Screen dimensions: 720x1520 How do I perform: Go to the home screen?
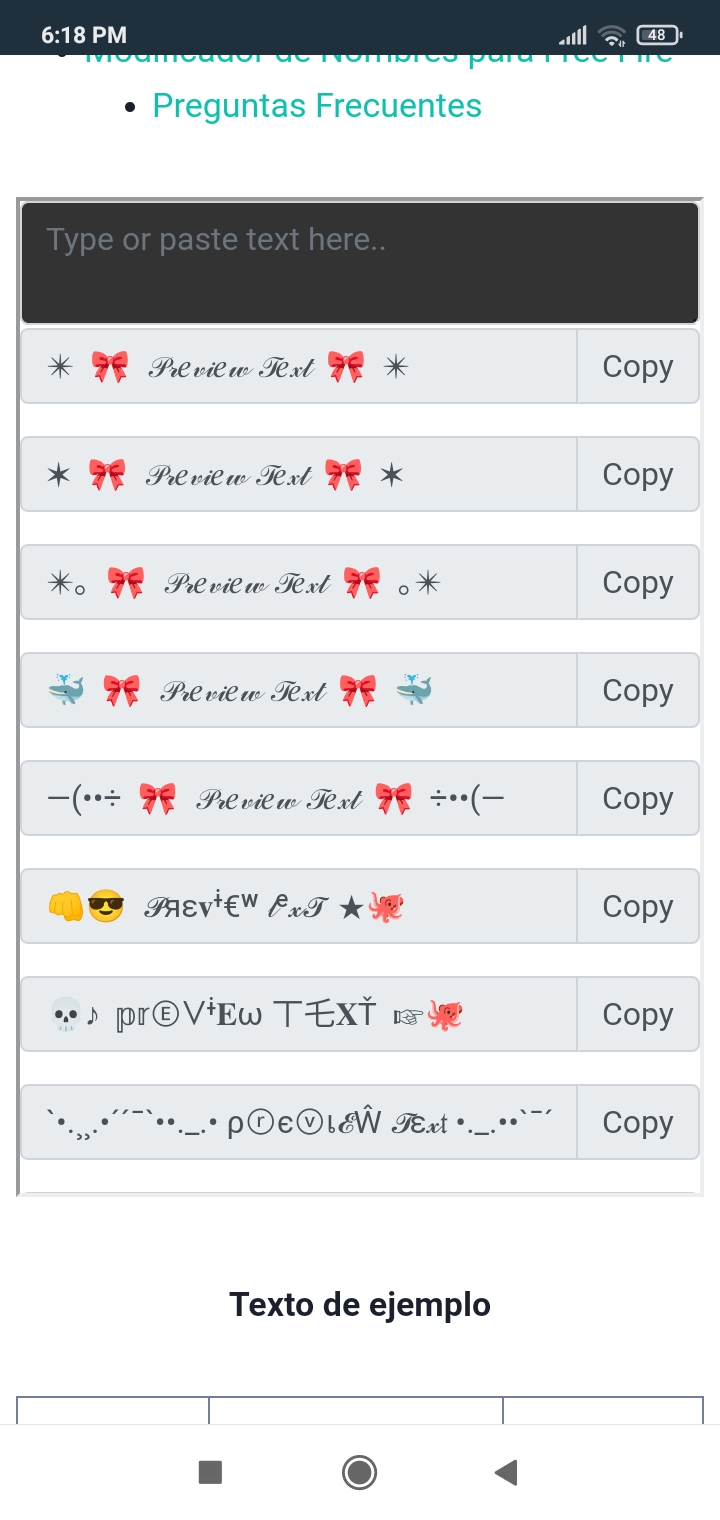(x=359, y=1472)
